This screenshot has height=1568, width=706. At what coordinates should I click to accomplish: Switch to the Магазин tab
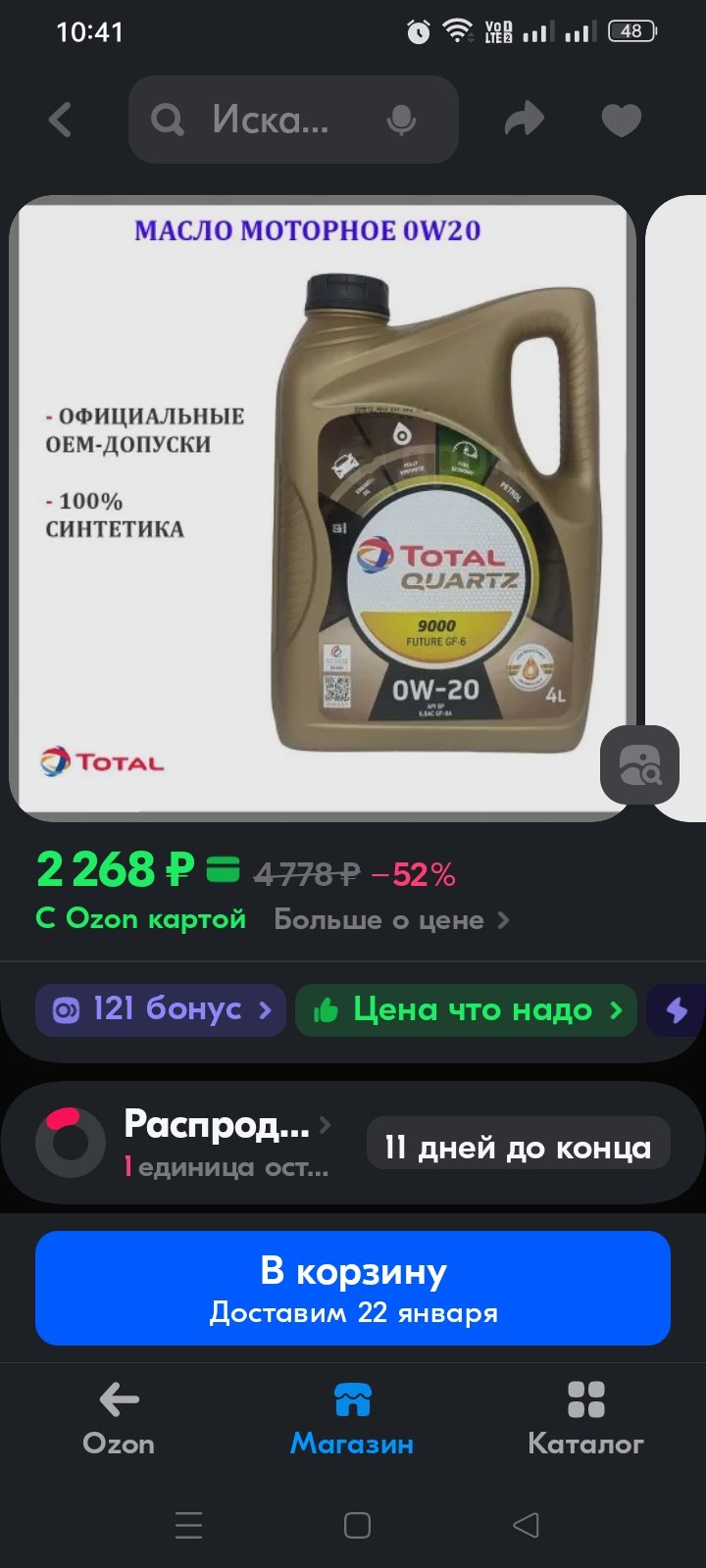(352, 1418)
